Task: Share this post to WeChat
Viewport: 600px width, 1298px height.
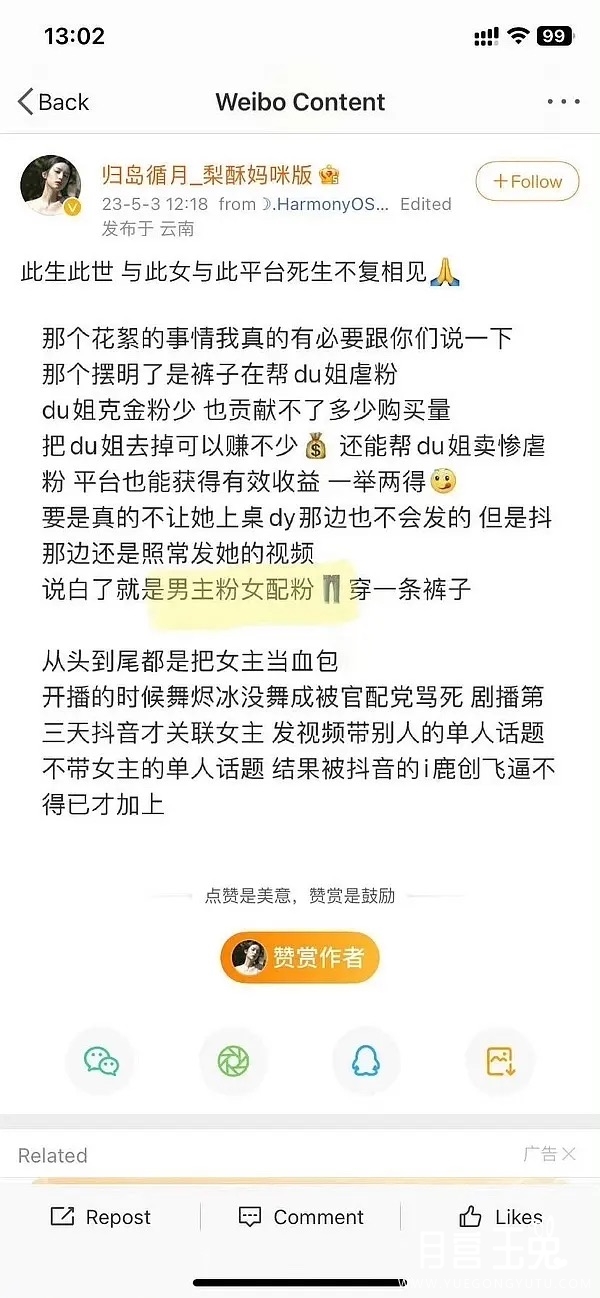Action: [100, 1060]
